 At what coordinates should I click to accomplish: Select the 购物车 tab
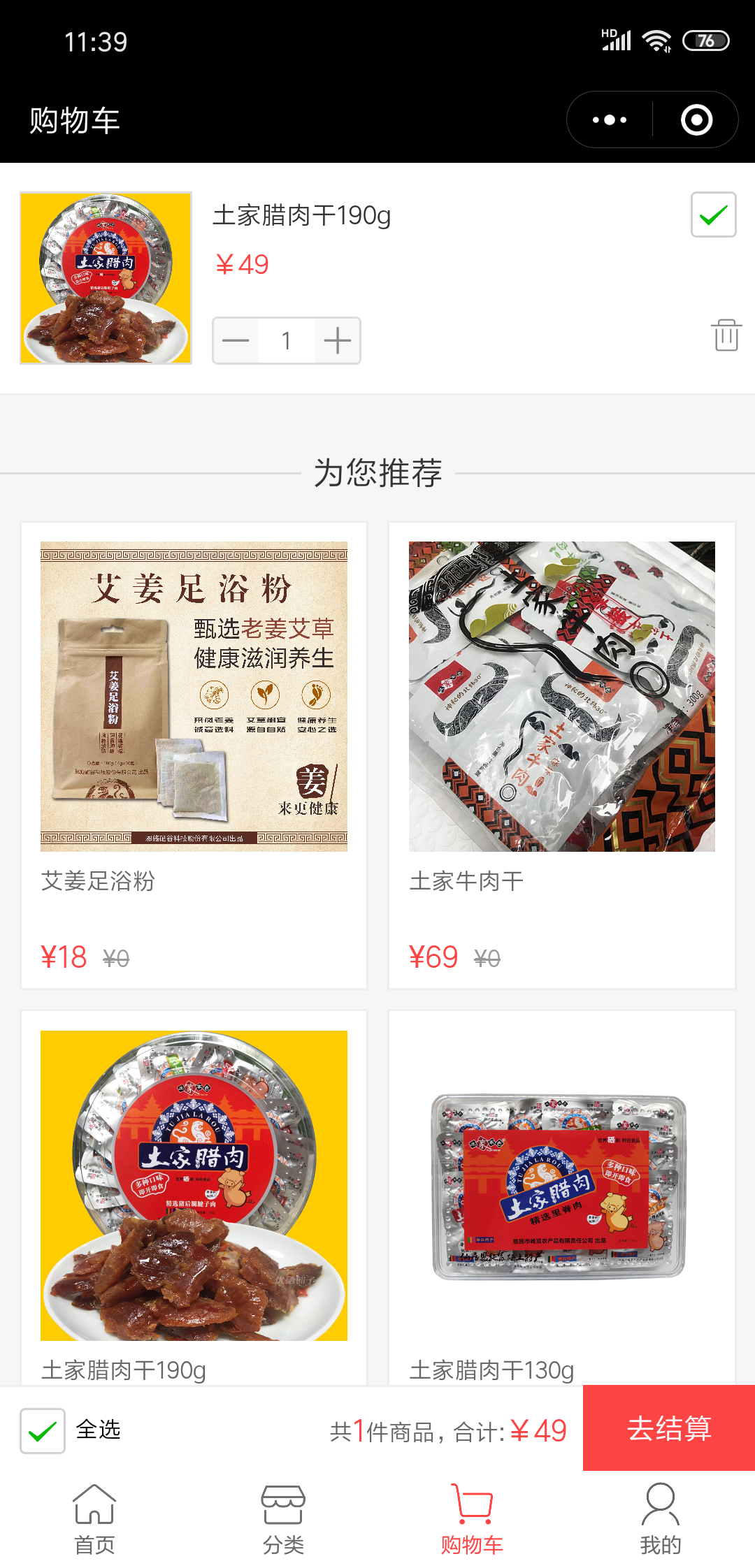pos(472,1519)
